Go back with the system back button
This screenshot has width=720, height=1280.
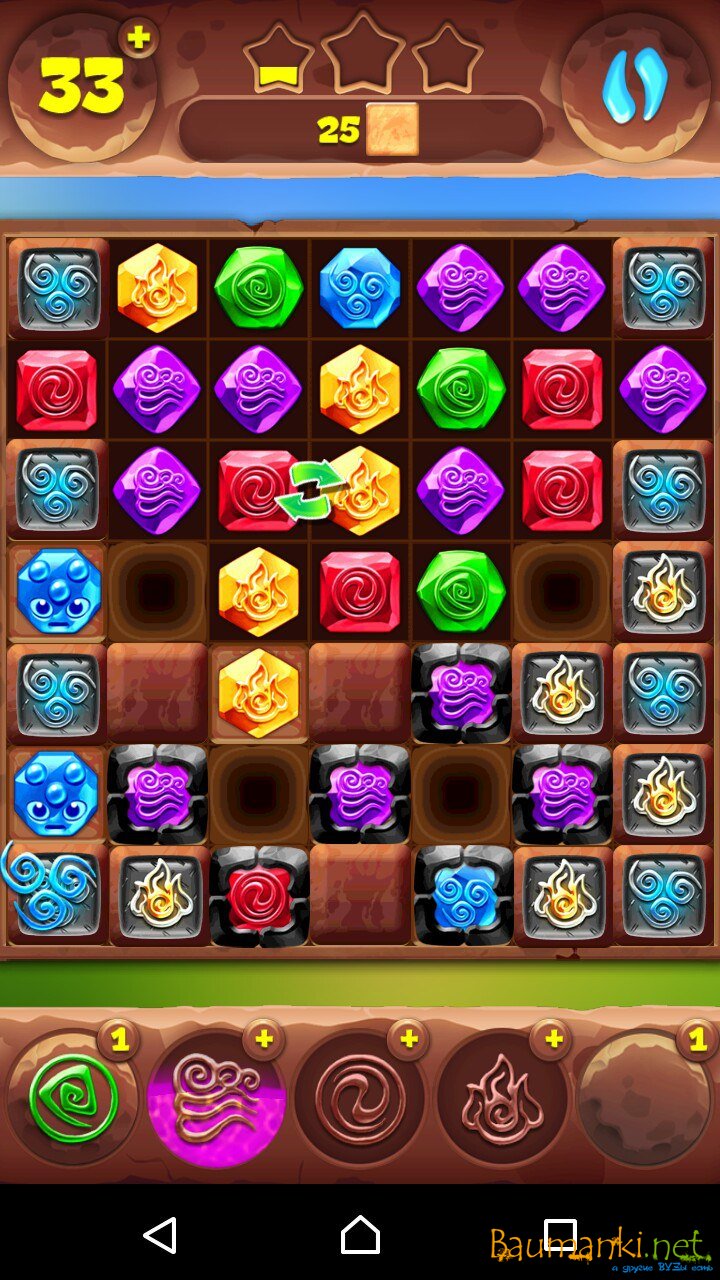point(160,1235)
